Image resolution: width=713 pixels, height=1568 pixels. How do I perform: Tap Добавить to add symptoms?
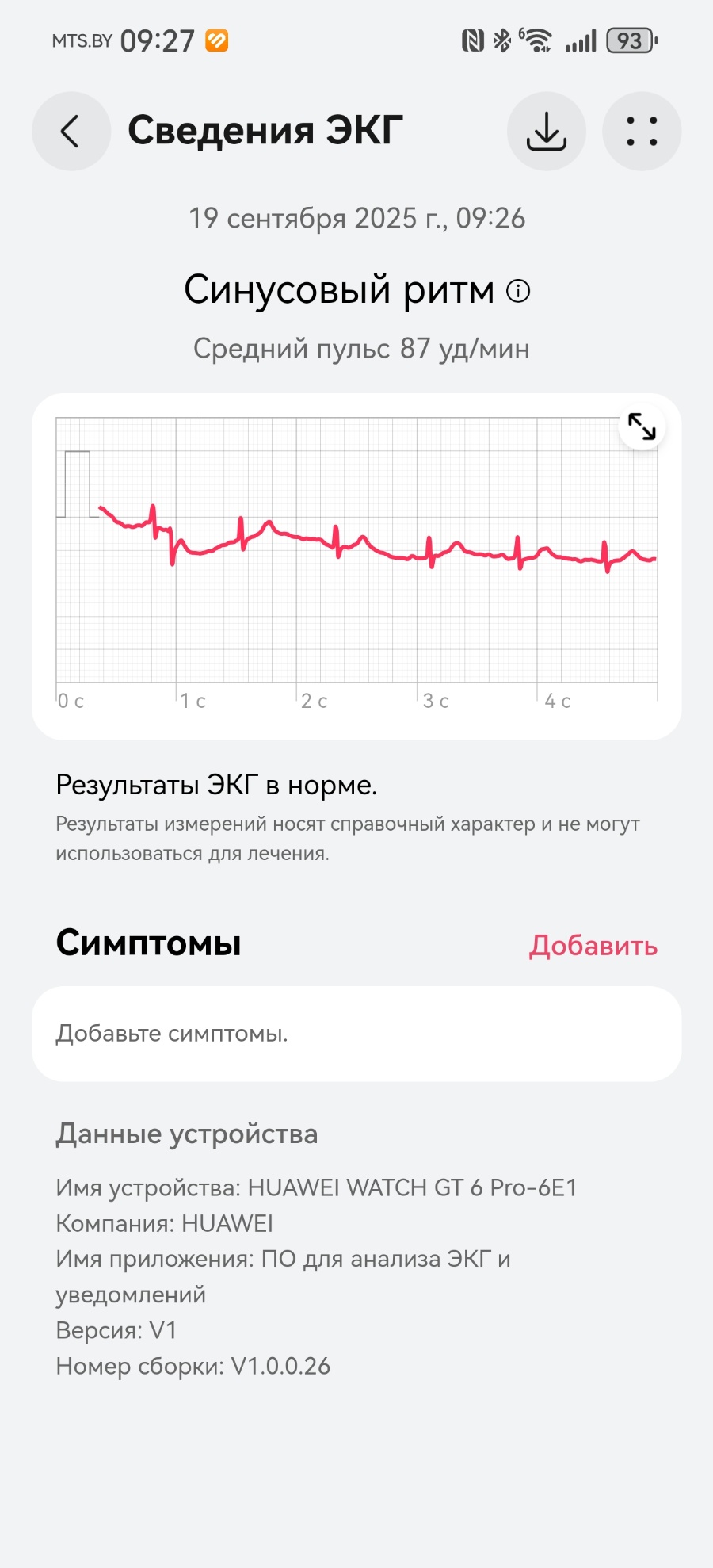click(x=593, y=946)
